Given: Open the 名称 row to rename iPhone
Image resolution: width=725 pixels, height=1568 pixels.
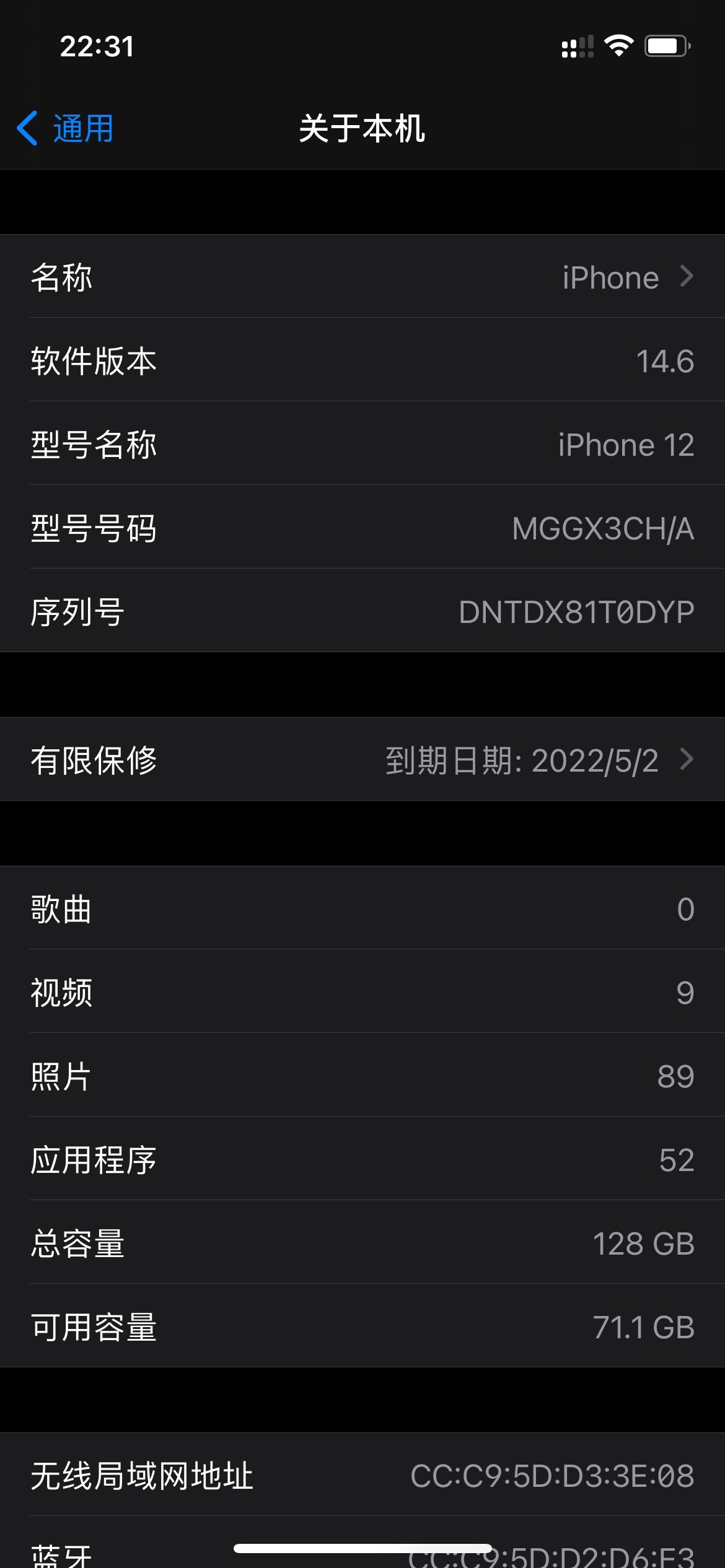Looking at the screenshot, I should [362, 277].
